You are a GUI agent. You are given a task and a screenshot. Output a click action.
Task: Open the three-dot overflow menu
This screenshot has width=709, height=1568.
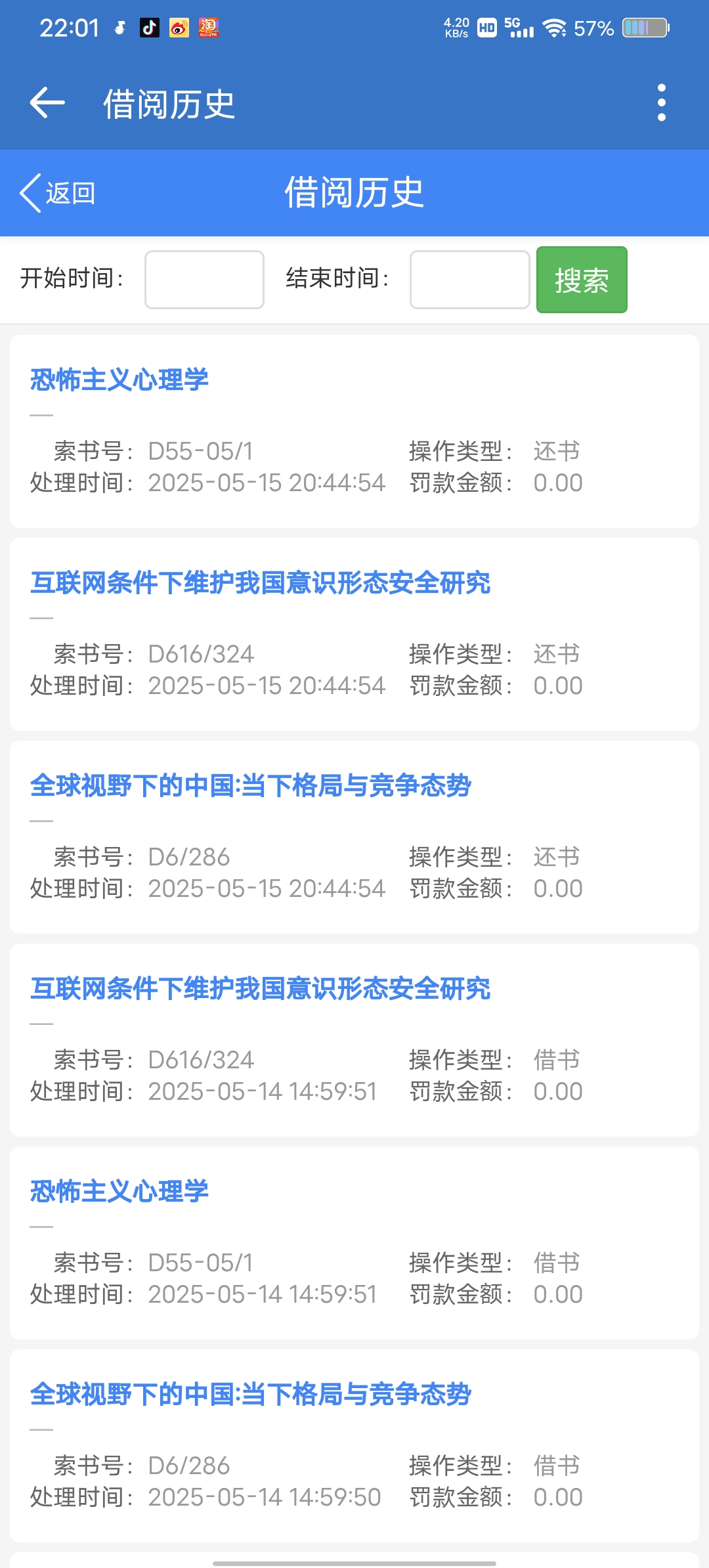tap(661, 103)
